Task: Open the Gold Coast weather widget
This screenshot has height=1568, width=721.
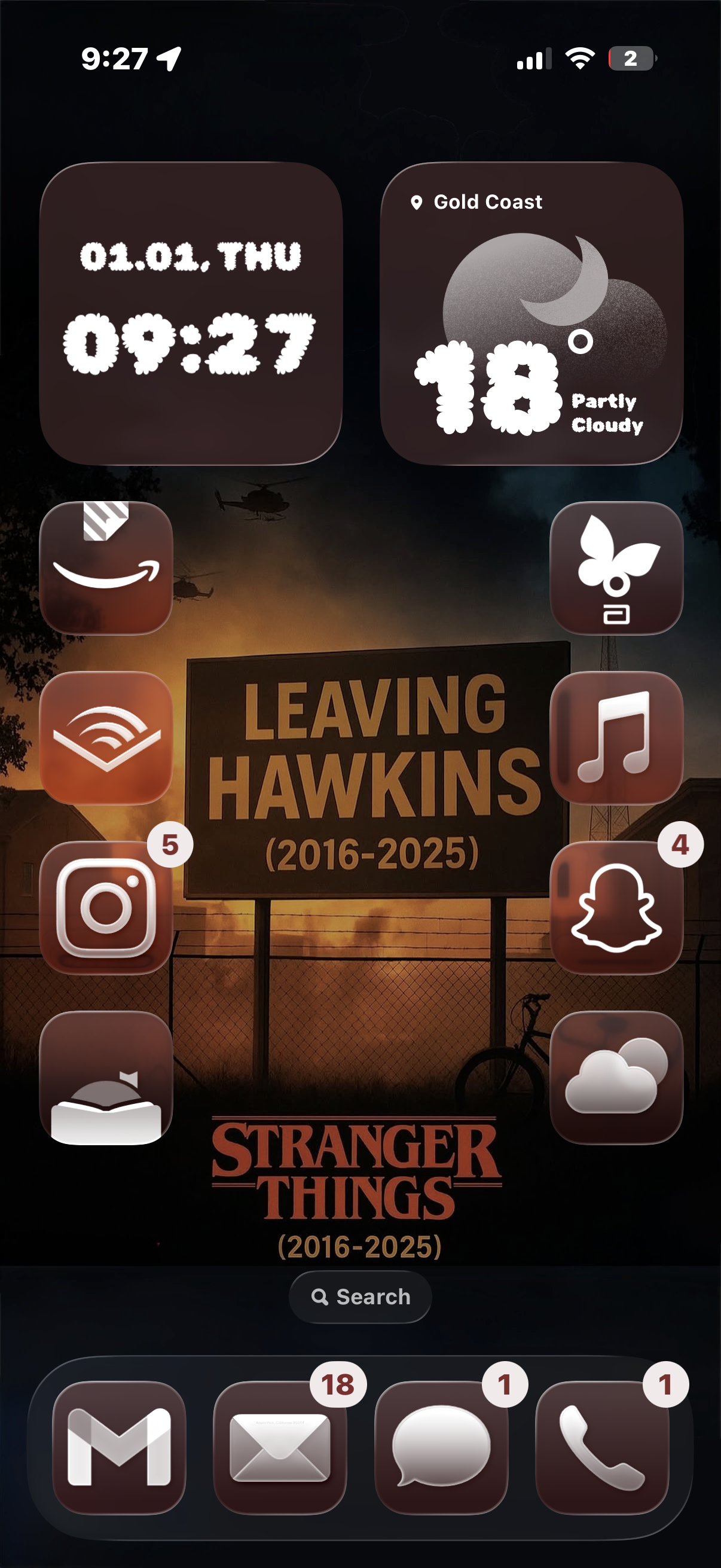Action: pos(531,313)
